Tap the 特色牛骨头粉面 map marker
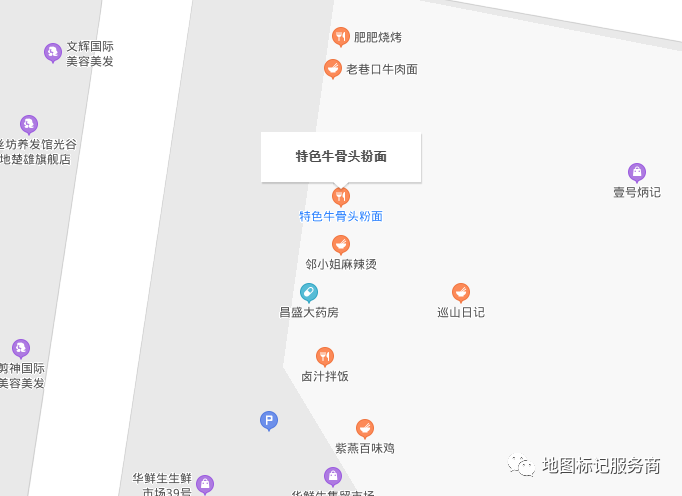The image size is (682, 496). [x=341, y=195]
